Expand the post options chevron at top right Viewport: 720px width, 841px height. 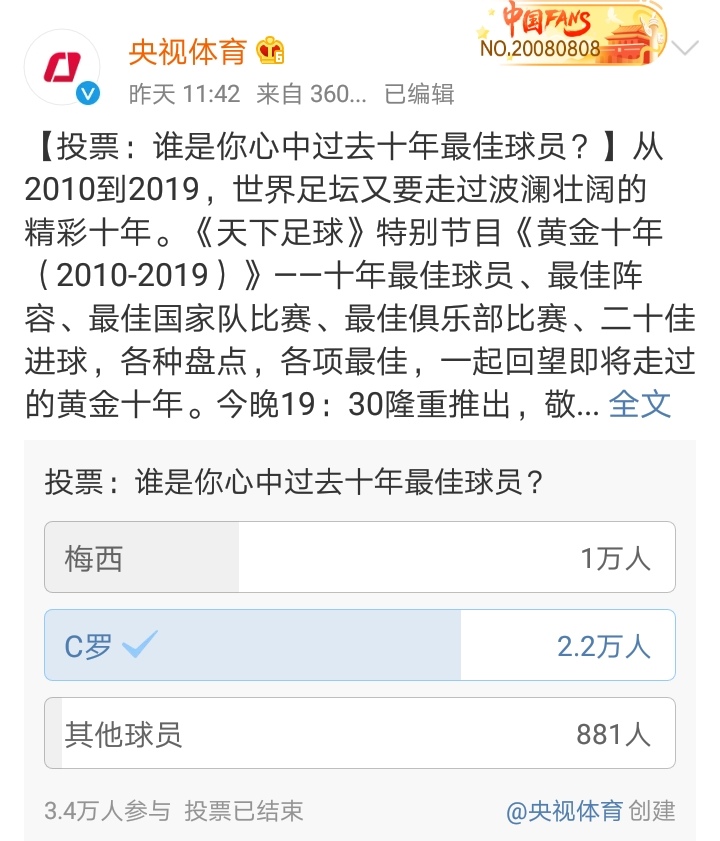click(683, 46)
